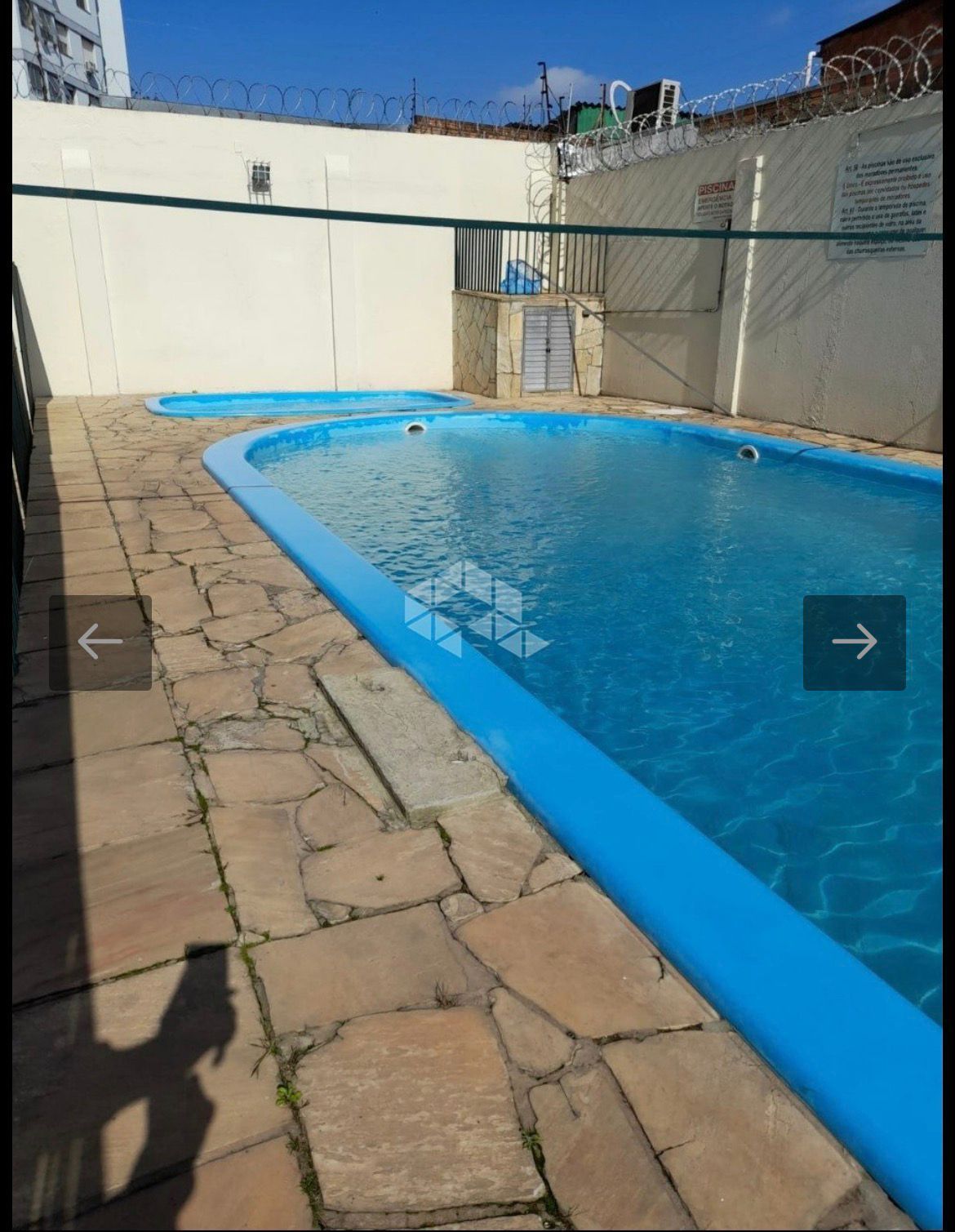Viewport: 955px width, 1232px height.
Task: Go to the previous photo
Action: click(x=100, y=643)
